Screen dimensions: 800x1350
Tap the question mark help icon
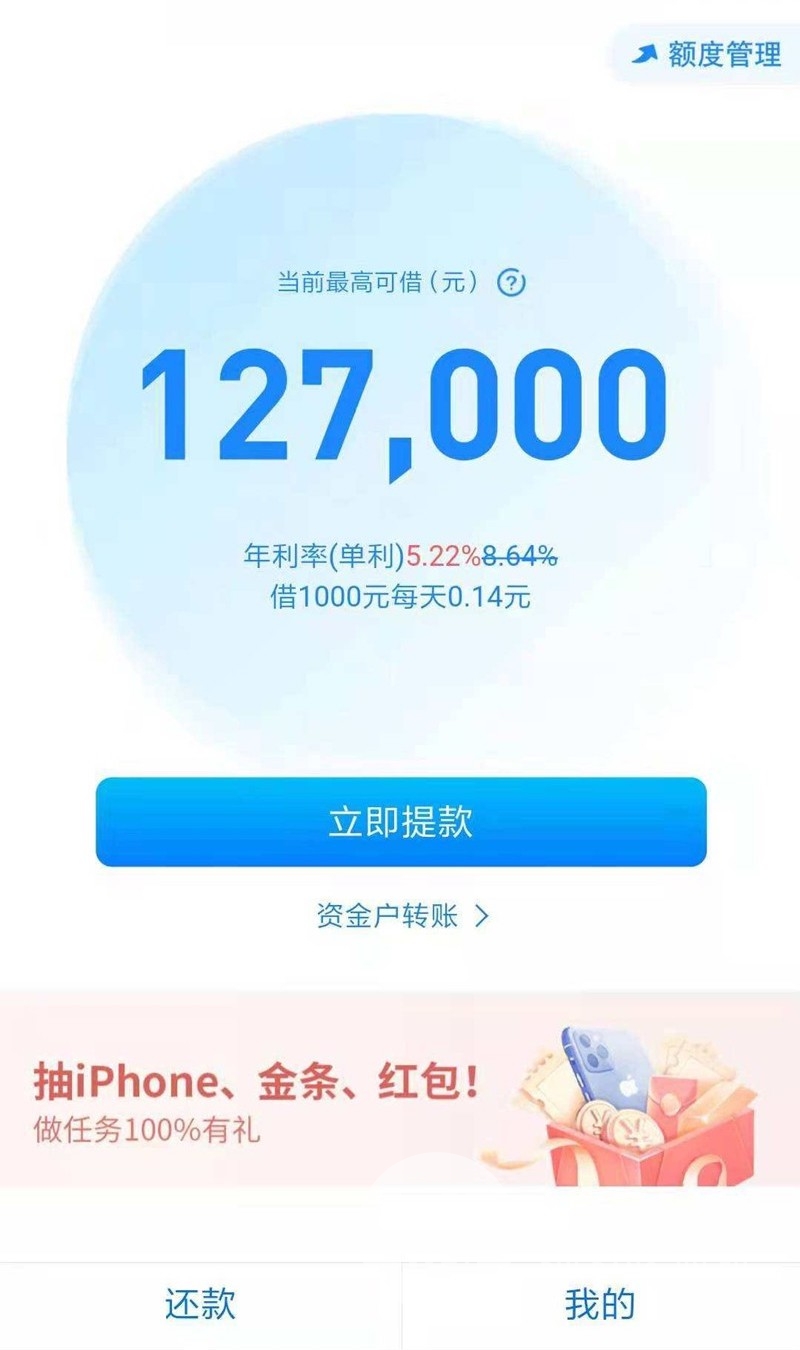[511, 283]
